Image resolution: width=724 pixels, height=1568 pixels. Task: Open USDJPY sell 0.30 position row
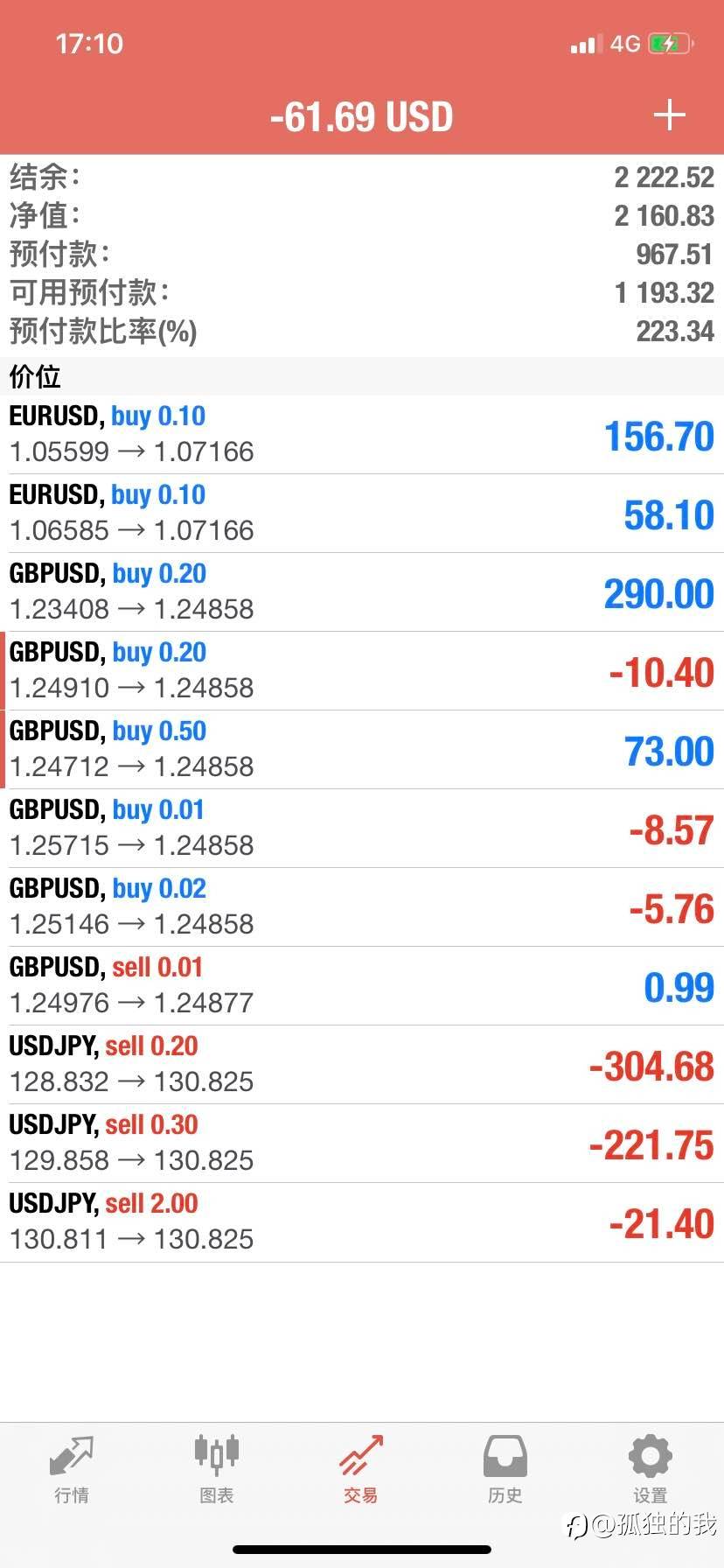362,1144
